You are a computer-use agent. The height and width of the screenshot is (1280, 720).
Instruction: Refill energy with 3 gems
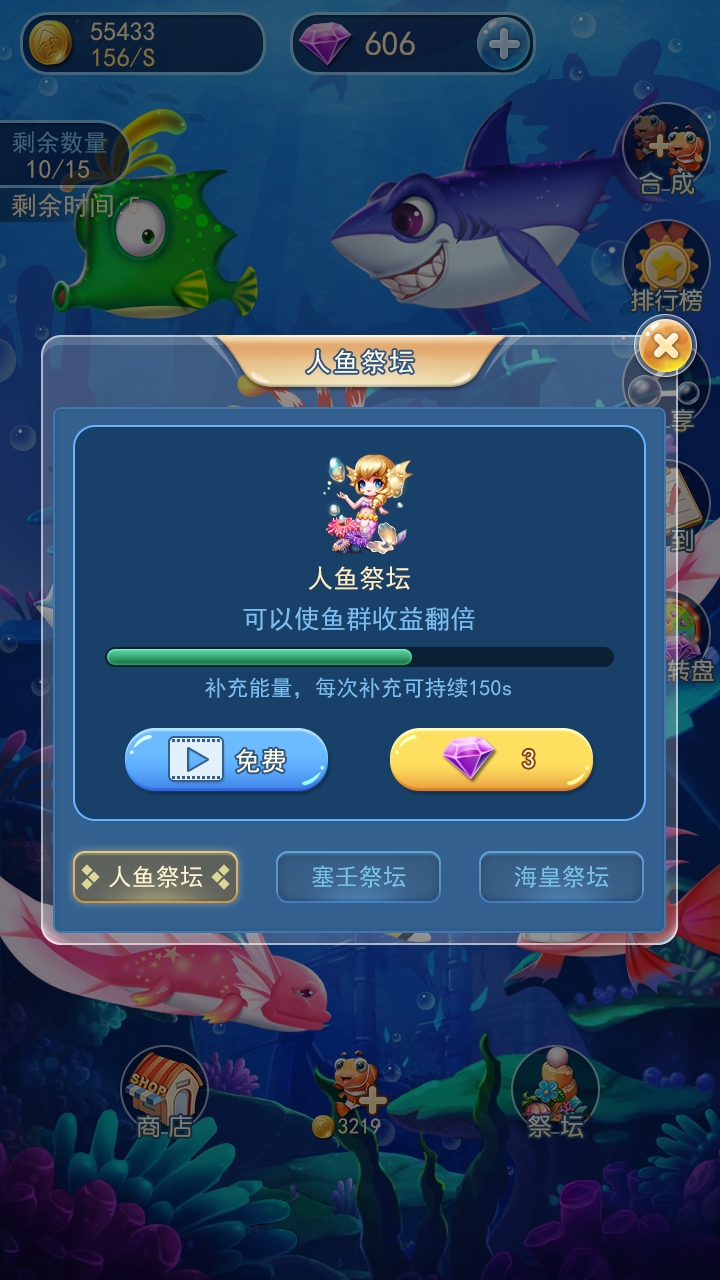(x=491, y=760)
